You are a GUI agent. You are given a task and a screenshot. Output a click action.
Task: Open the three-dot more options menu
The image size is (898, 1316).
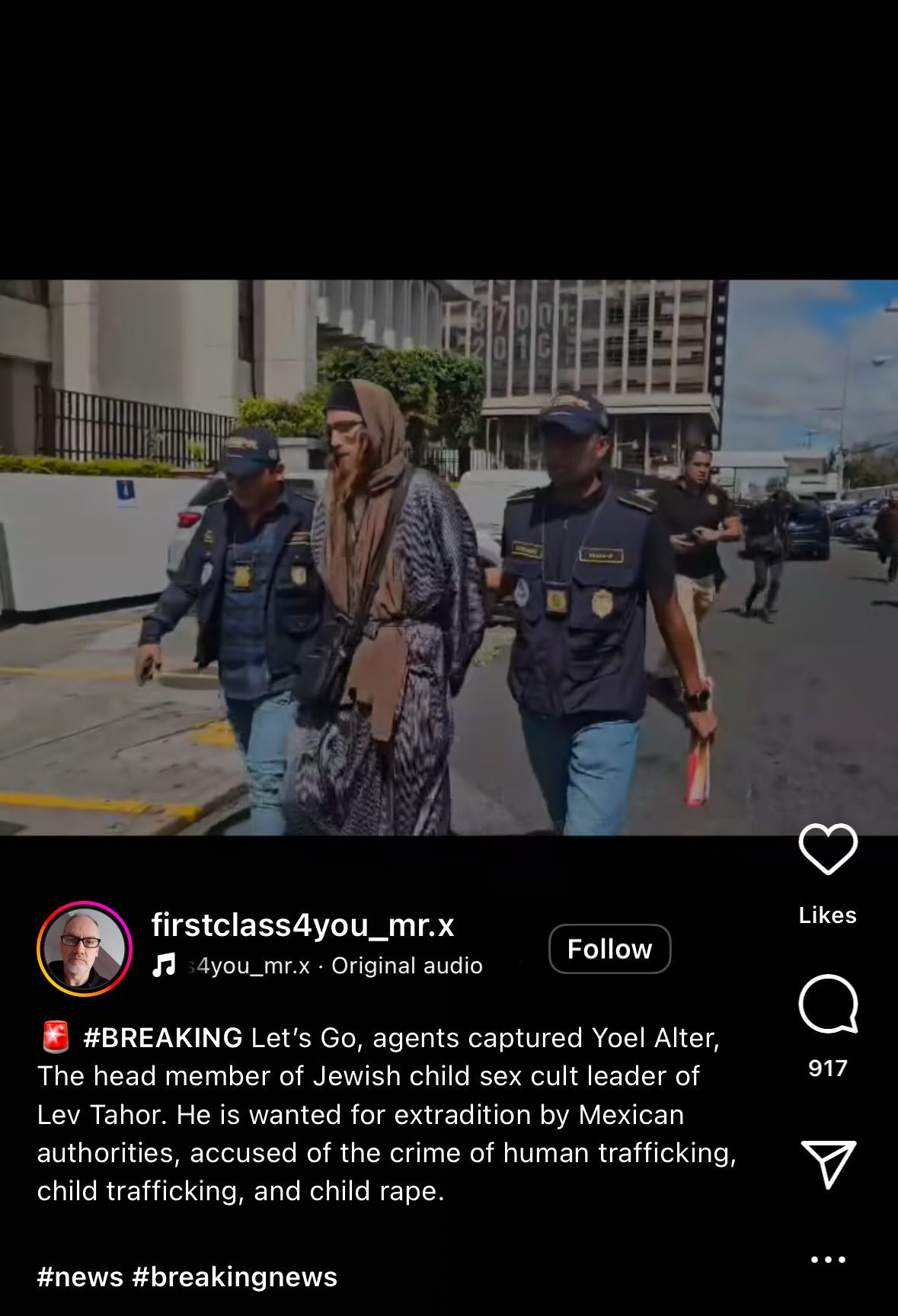click(x=828, y=1260)
